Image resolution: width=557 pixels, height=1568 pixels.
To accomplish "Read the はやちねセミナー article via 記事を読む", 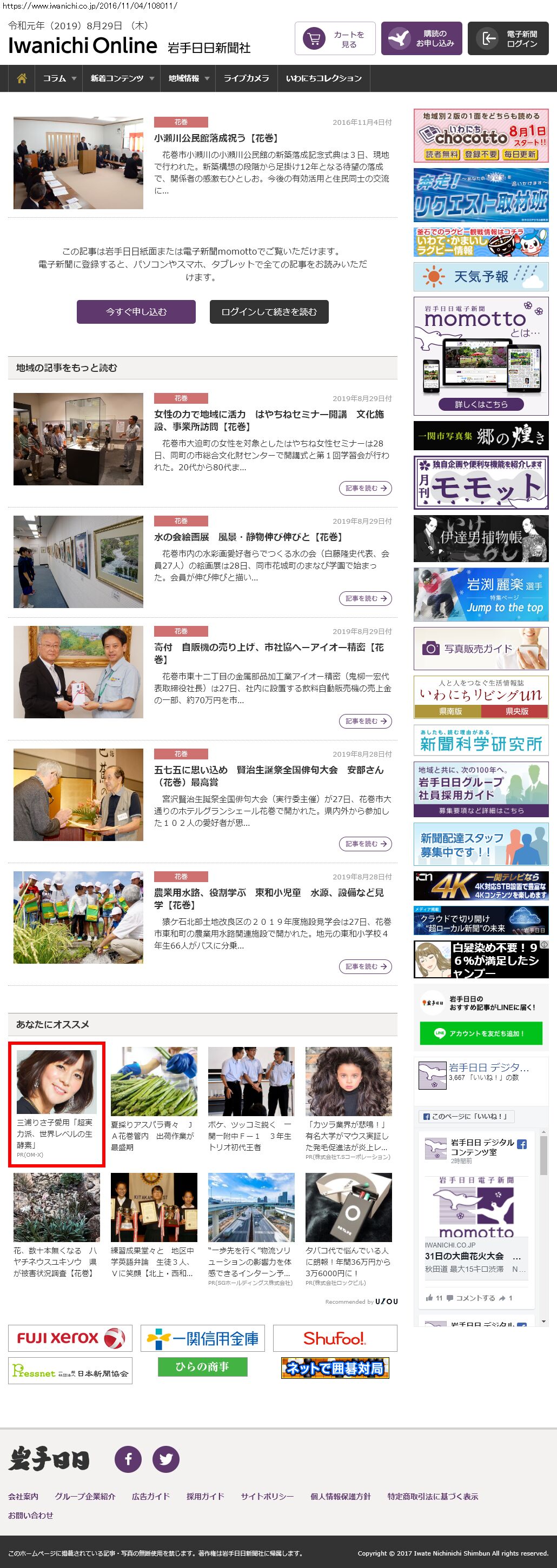I will [364, 488].
